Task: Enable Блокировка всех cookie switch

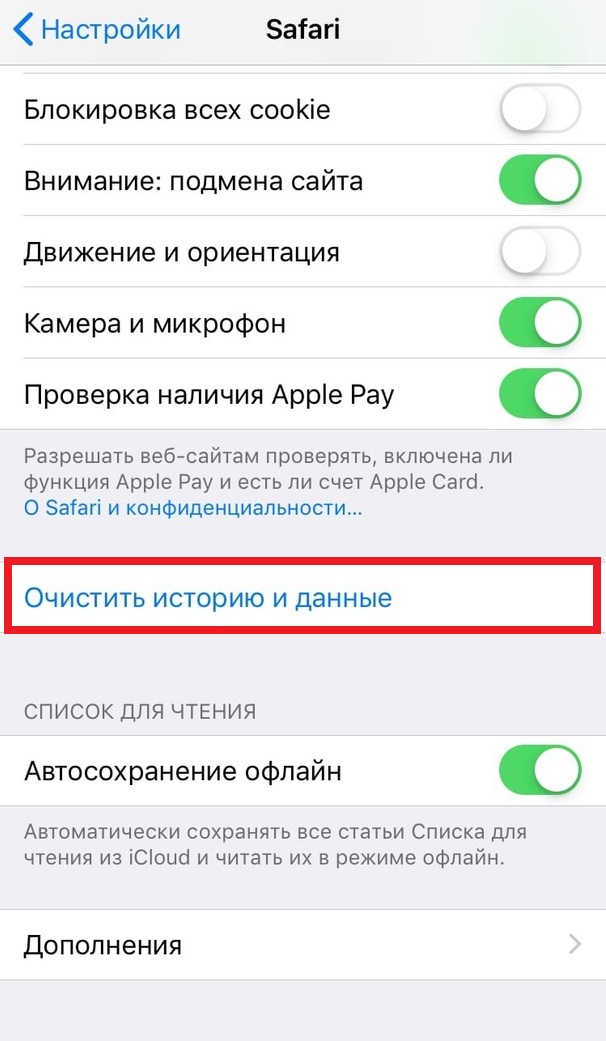Action: click(x=539, y=110)
